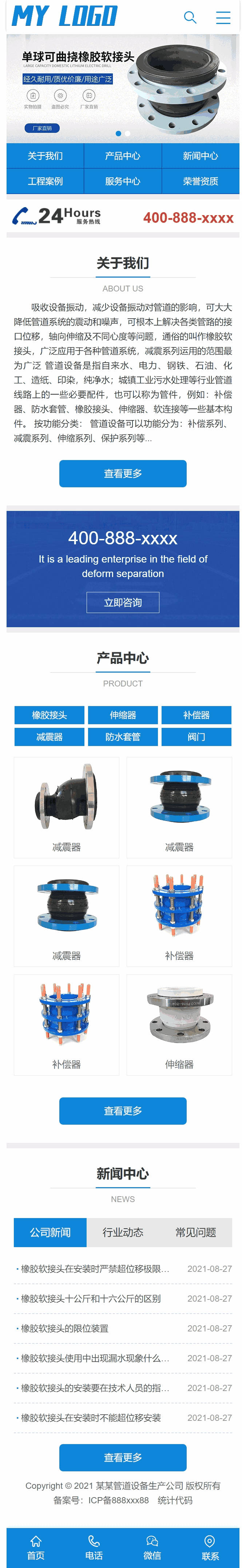The height and width of the screenshot is (1568, 242).
Task: Open article 橡胶软接头十公斤和十六公斤的区别
Action: (91, 1298)
